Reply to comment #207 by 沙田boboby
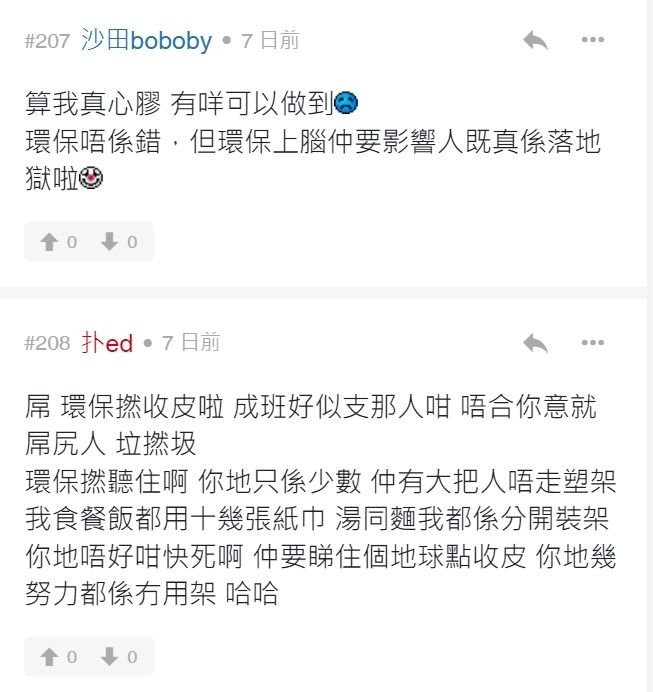 [x=535, y=41]
